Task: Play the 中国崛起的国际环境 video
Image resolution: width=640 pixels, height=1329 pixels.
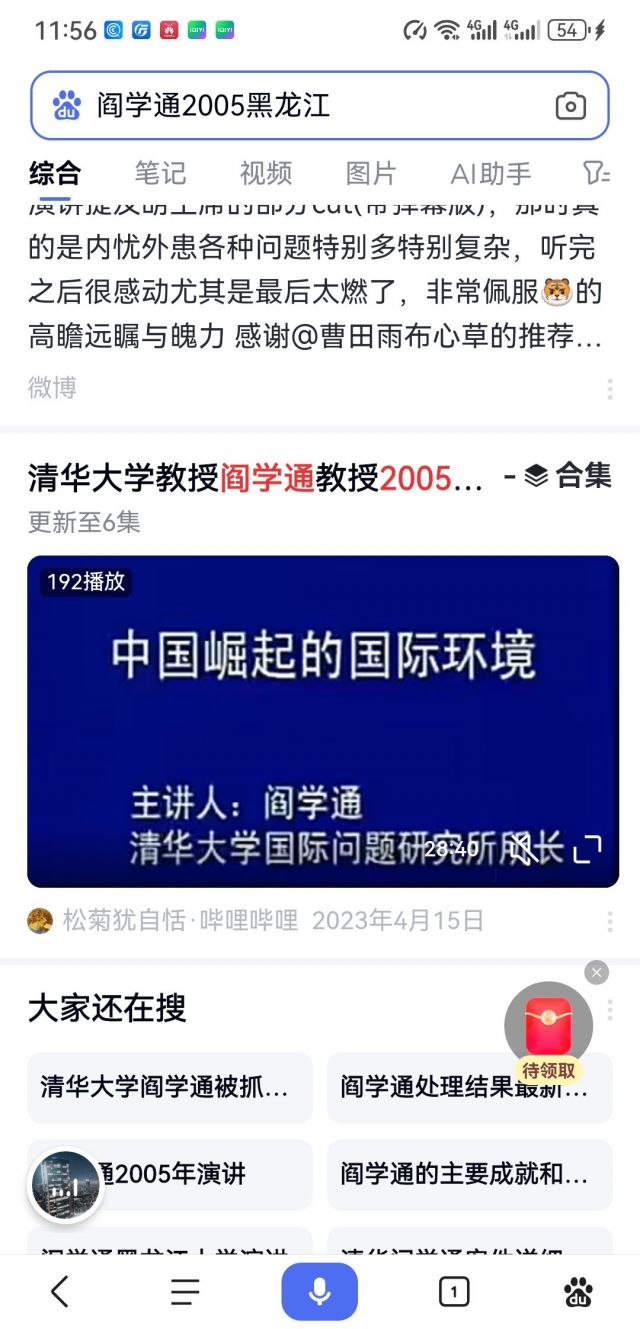Action: coord(322,720)
